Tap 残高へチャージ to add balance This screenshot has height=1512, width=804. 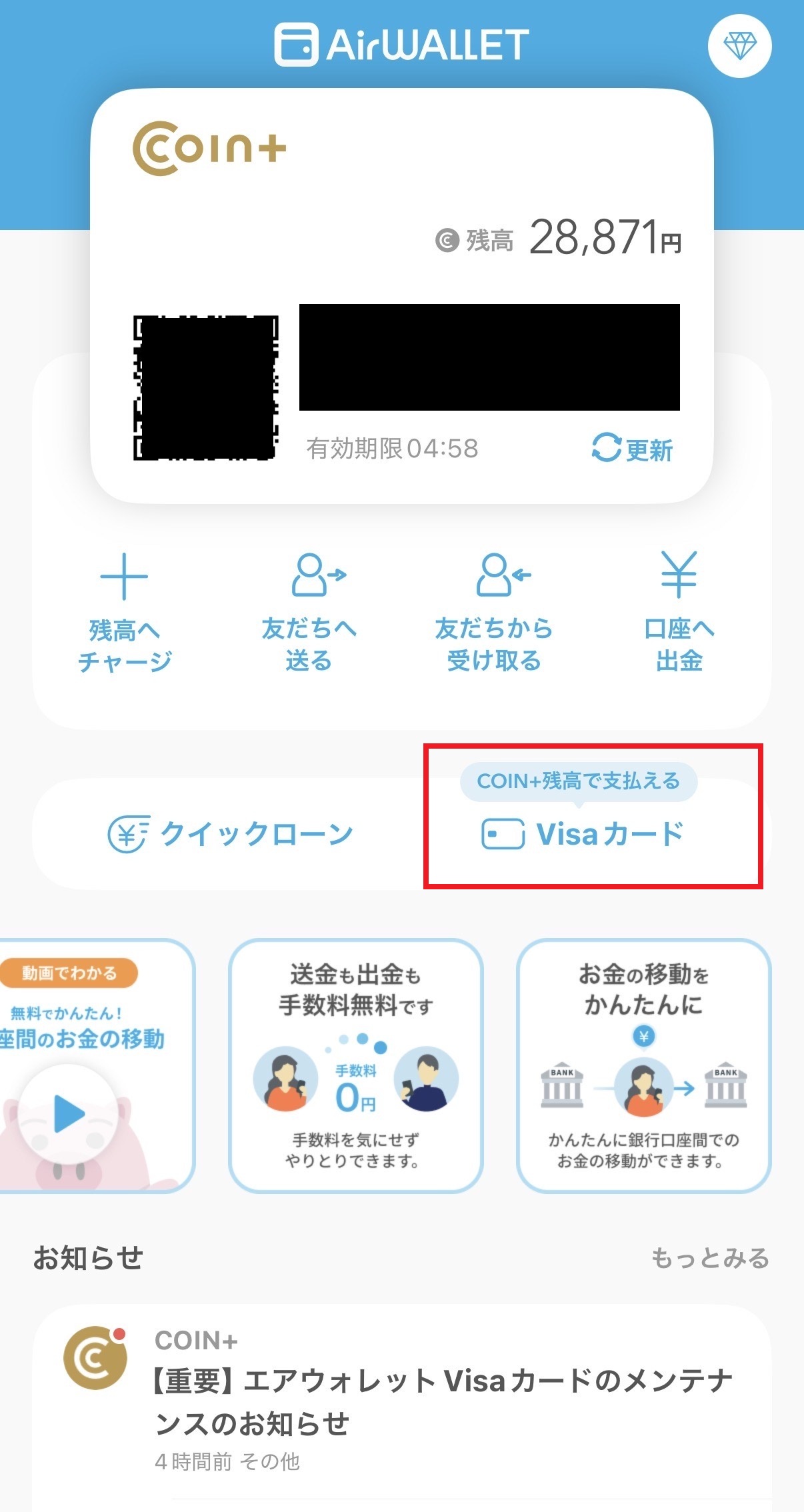[124, 613]
